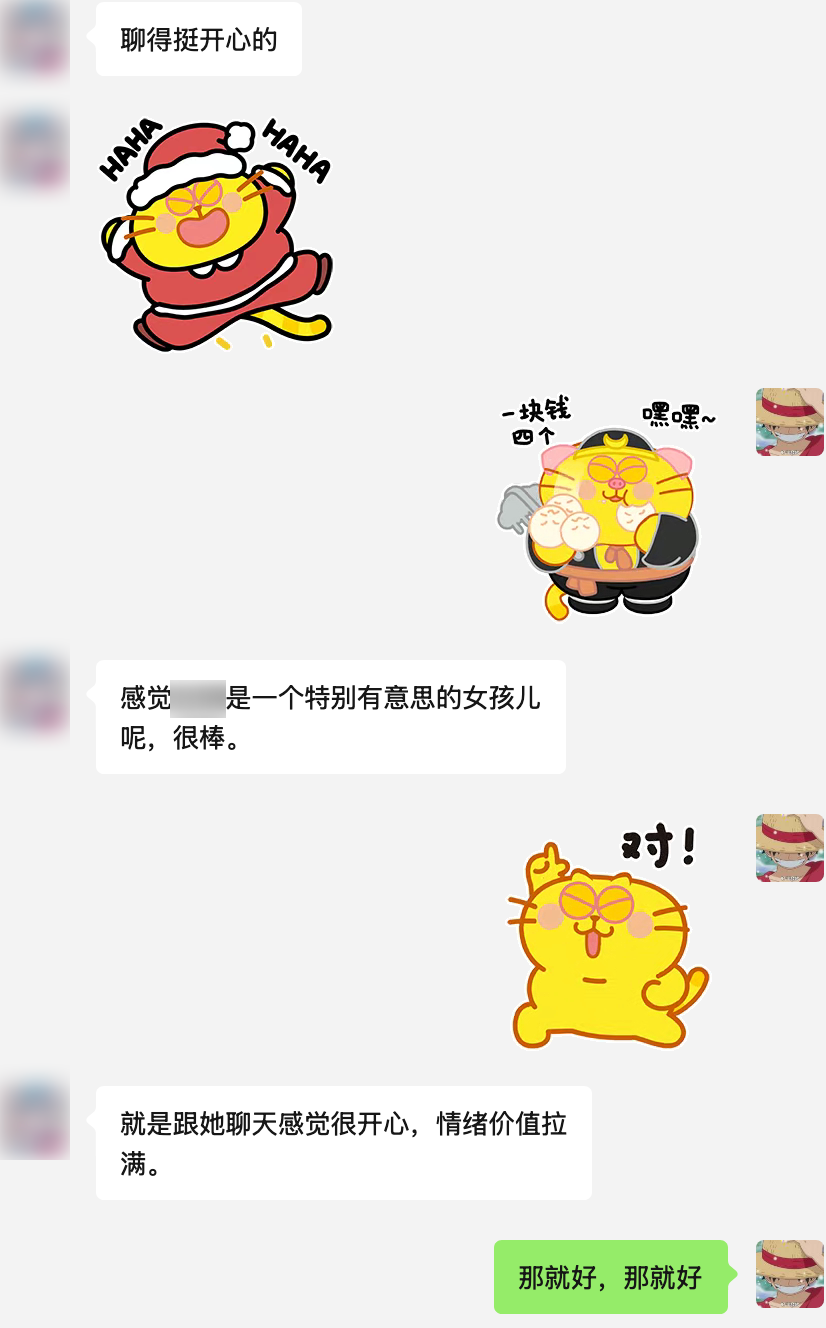This screenshot has width=826, height=1328.
Task: Open the HAHA Santa cat sticker
Action: 215,235
